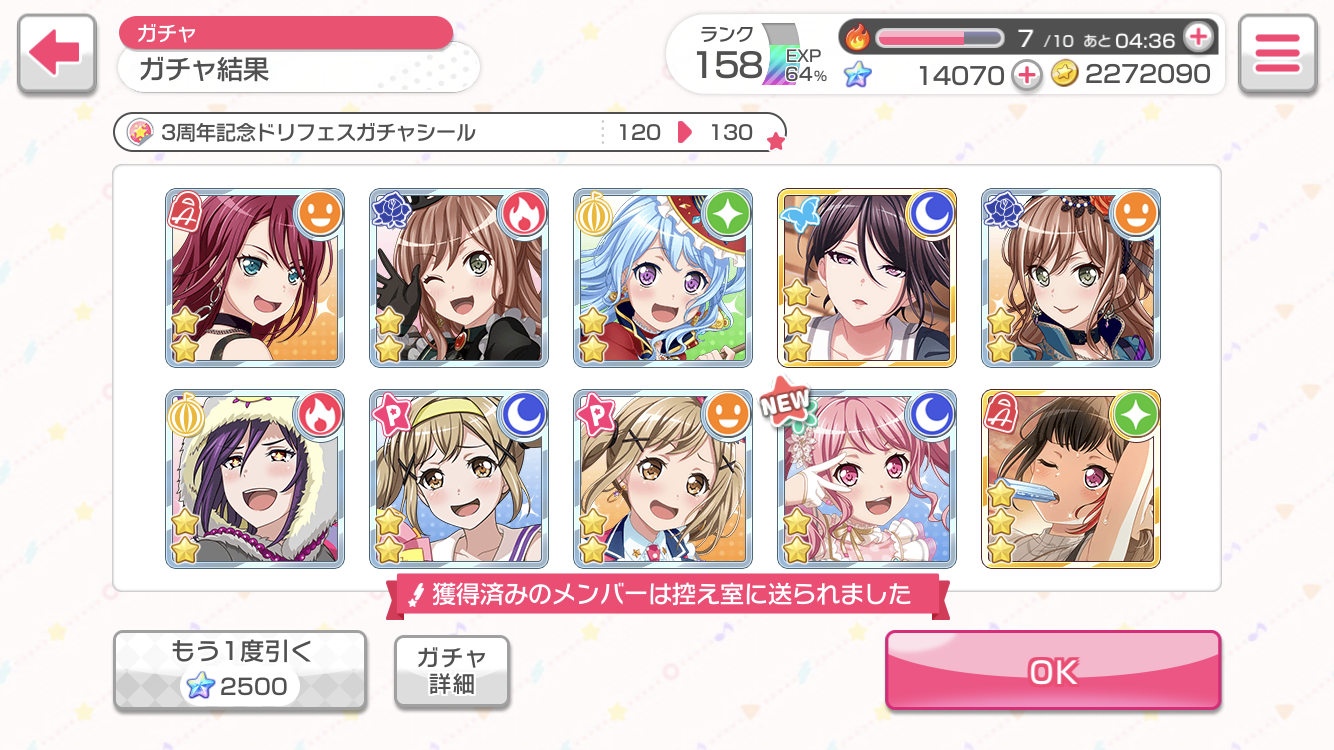Buy more stars with the plus icon
The height and width of the screenshot is (750, 1334).
(1026, 74)
